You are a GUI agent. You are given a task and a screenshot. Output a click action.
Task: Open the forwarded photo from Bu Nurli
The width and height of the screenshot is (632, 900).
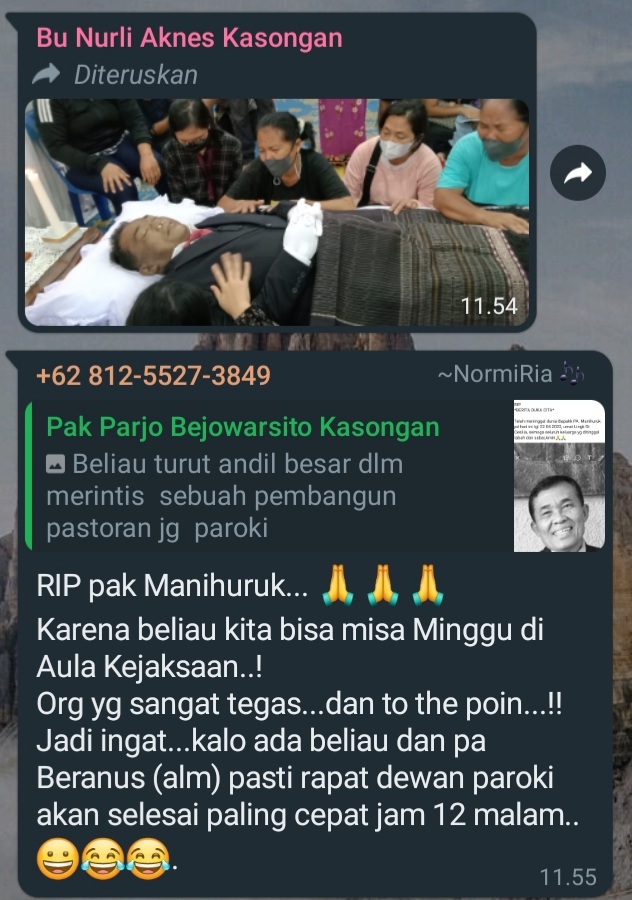276,212
